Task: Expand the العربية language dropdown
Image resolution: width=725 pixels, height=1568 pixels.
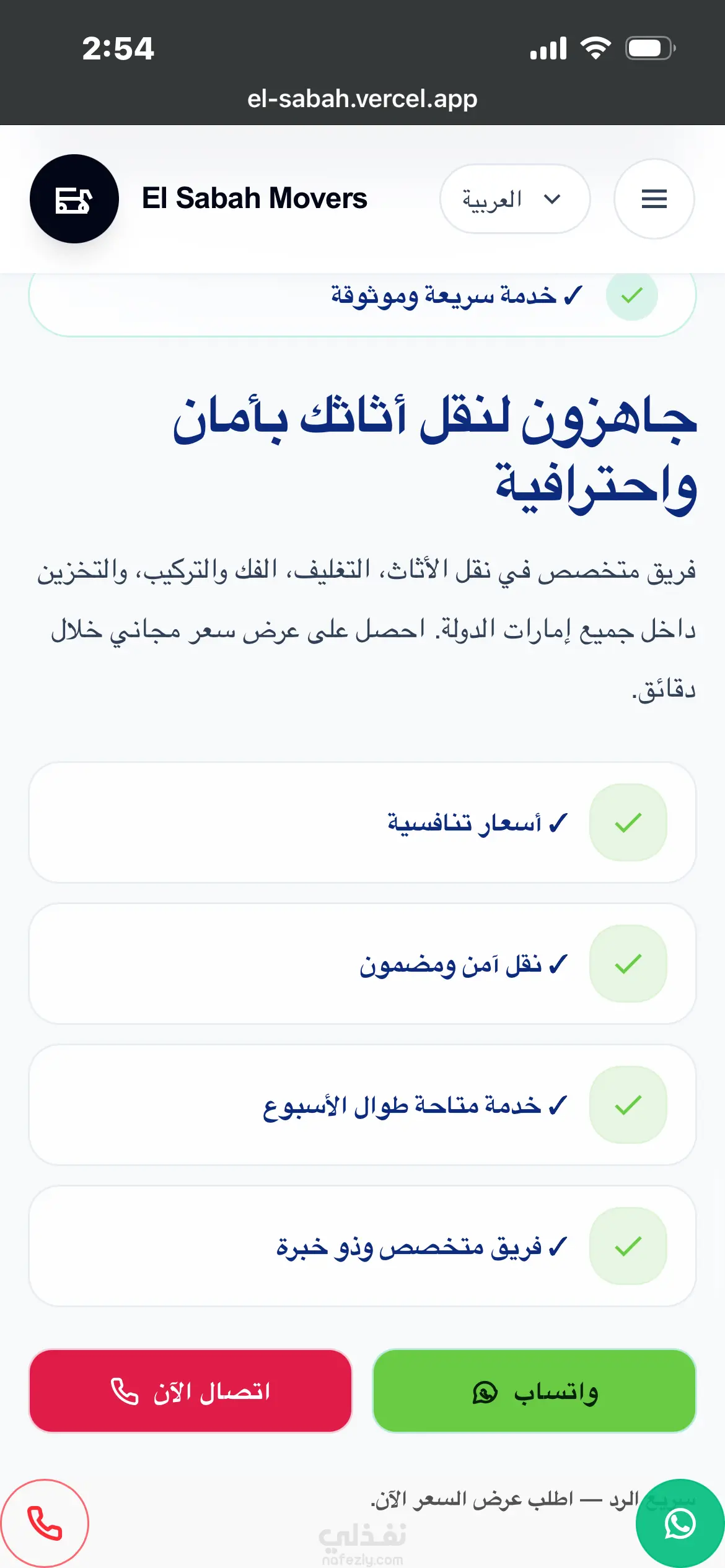Action: pos(515,199)
